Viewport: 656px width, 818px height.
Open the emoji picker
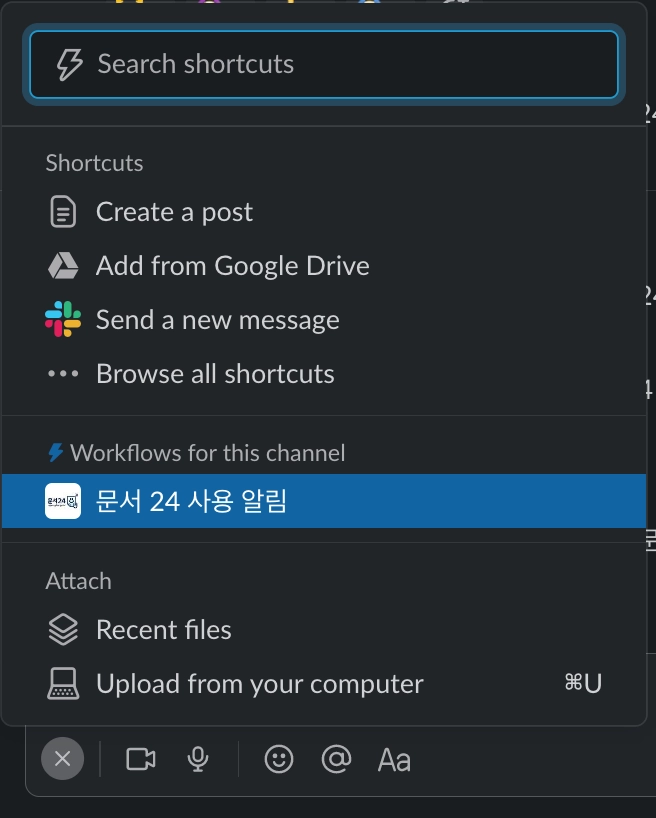click(x=278, y=760)
